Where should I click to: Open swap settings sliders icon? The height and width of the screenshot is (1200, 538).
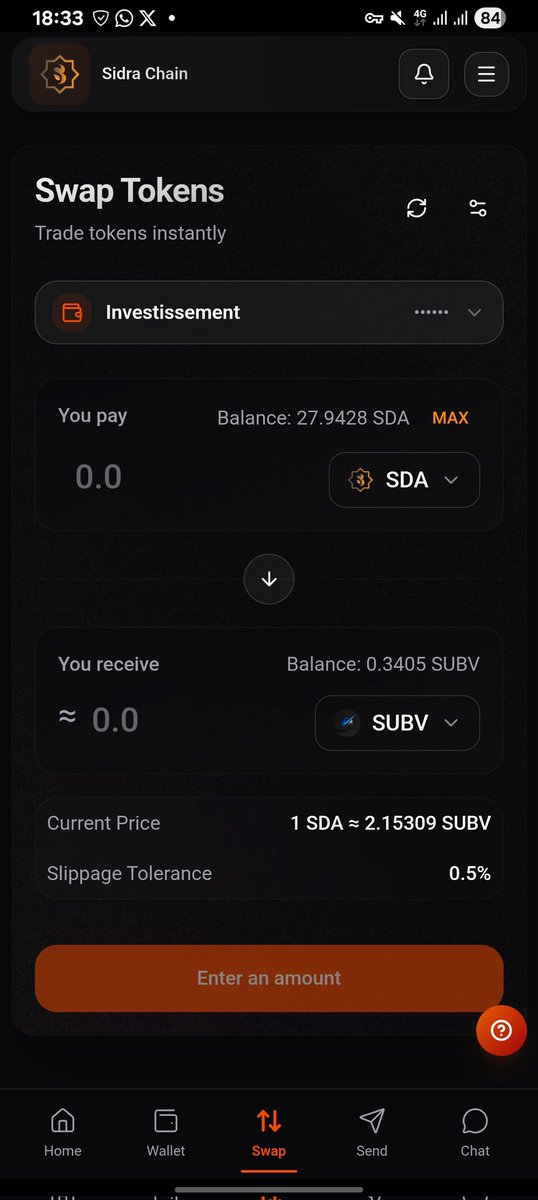[478, 208]
